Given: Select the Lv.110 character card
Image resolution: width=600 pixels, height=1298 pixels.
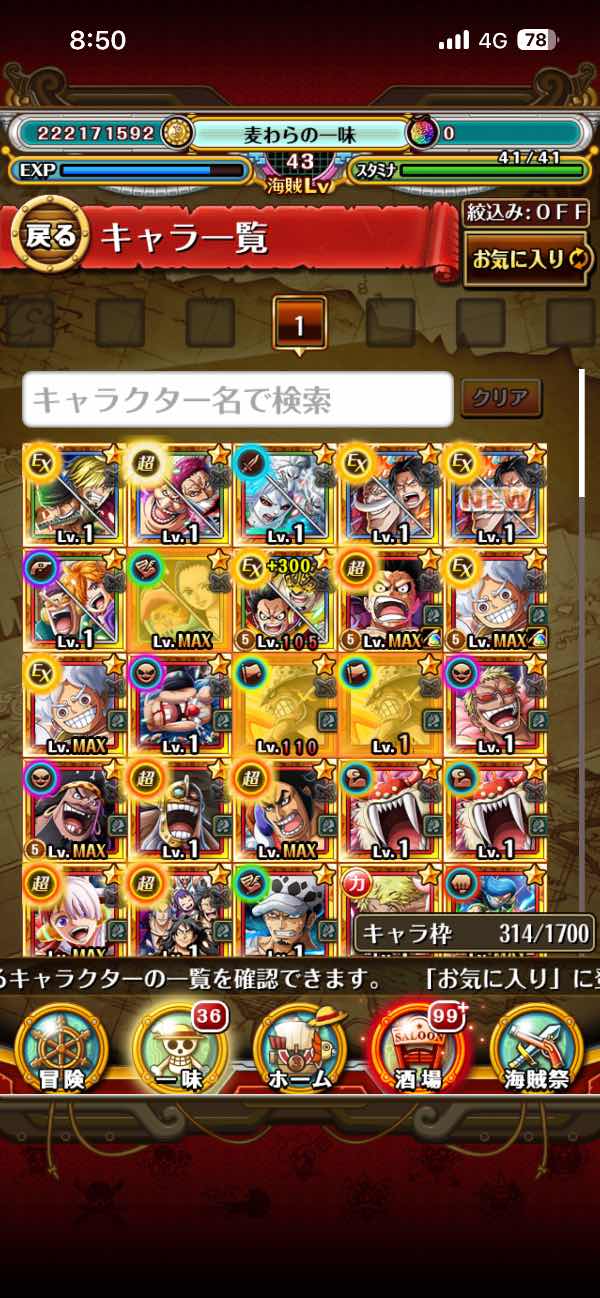Looking at the screenshot, I should 285,703.
